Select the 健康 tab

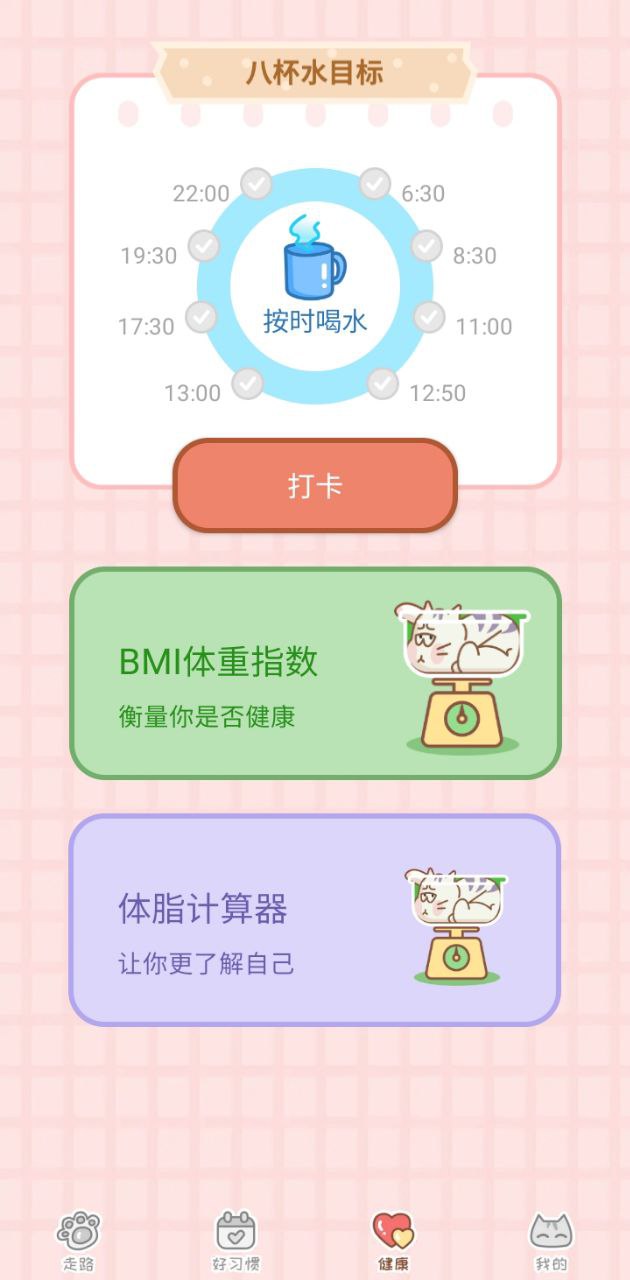point(393,1240)
